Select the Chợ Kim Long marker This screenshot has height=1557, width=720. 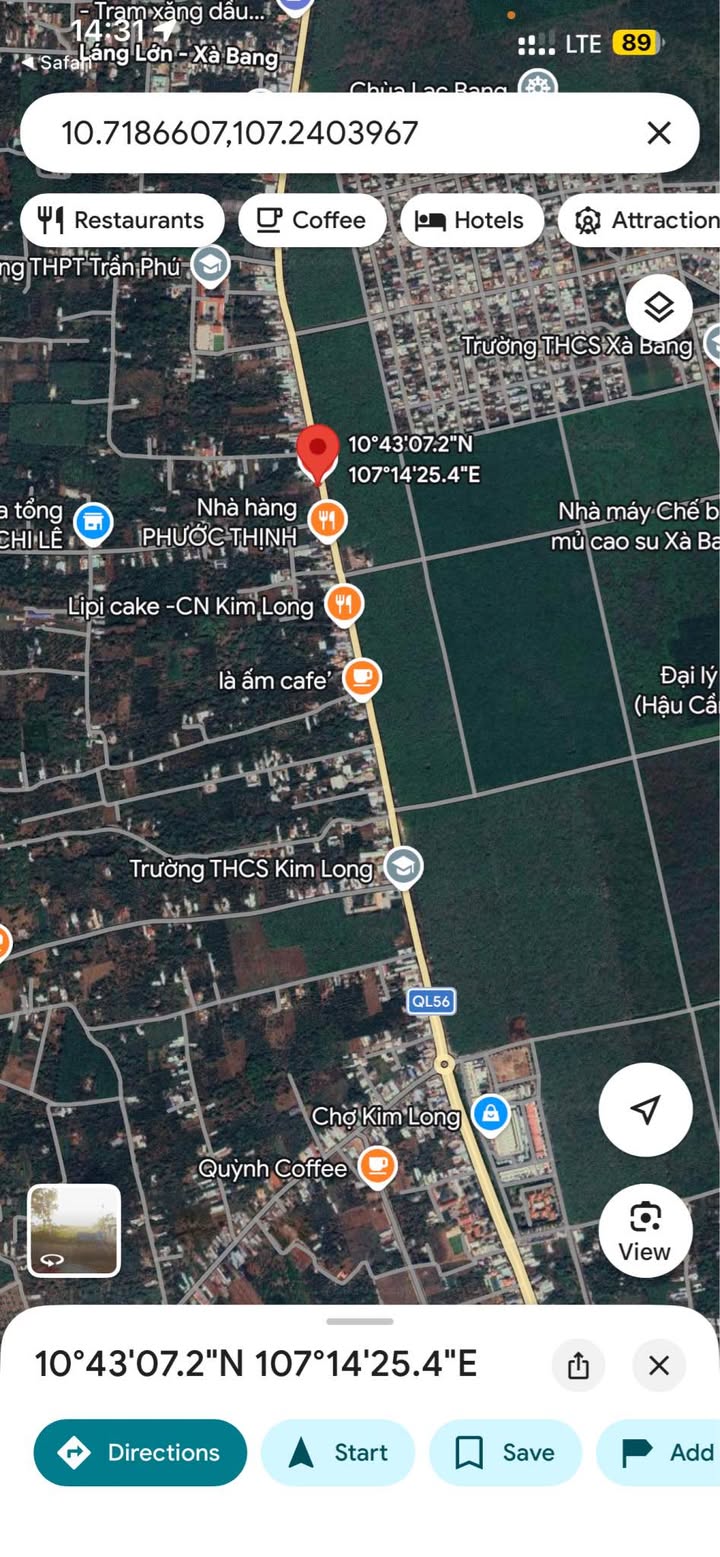coord(490,1113)
